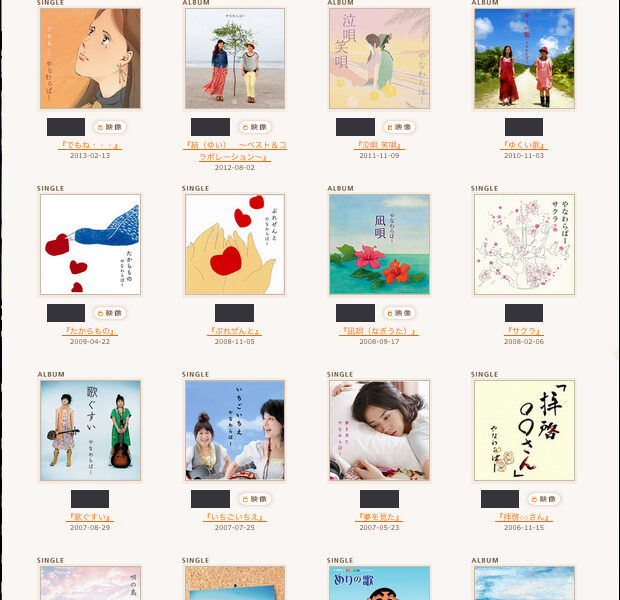
Task: Tap the 映像 button under いちごいちえ
Action: click(x=255, y=499)
